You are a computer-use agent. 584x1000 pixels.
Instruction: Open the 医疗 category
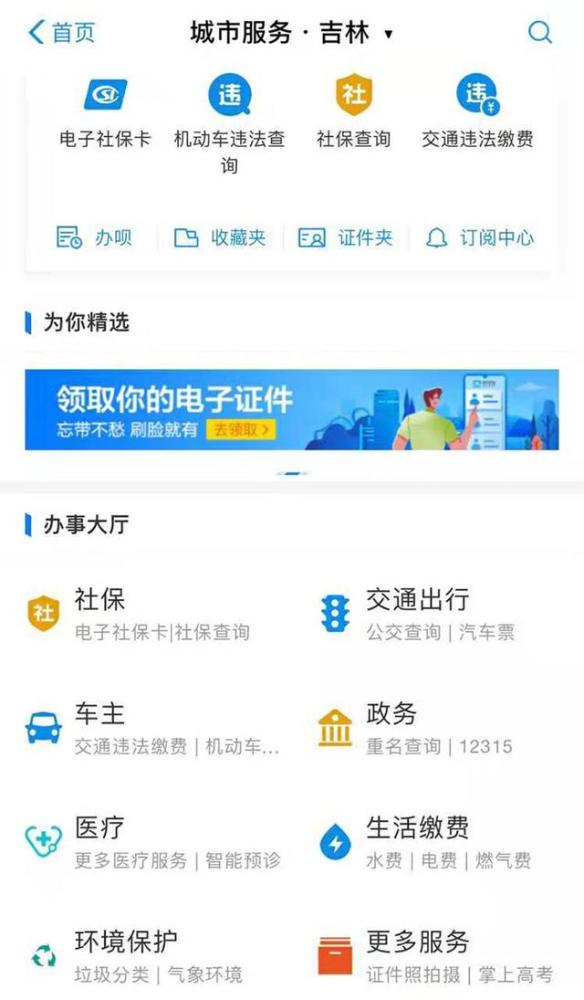[x=153, y=842]
